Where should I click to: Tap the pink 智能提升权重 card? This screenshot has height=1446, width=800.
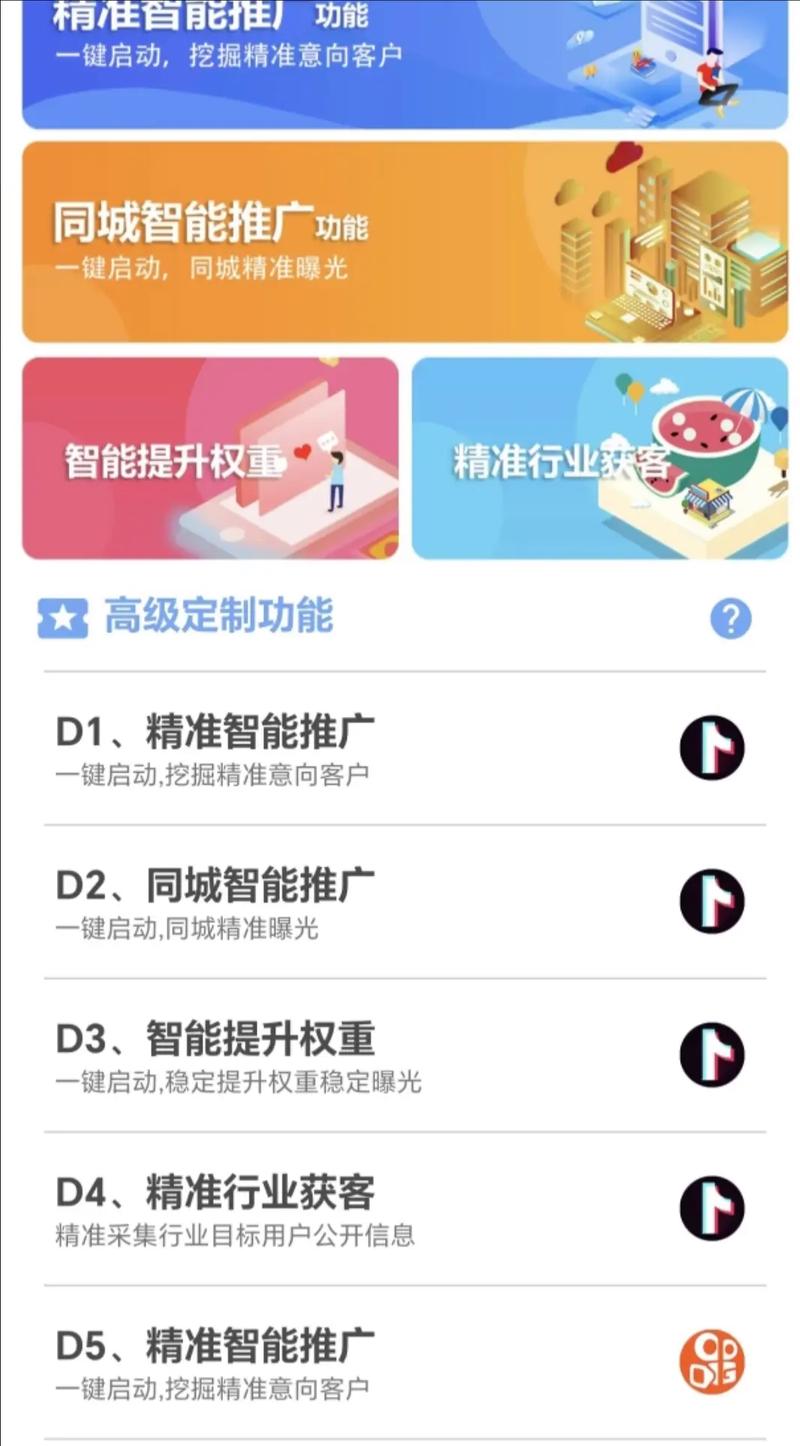[210, 458]
